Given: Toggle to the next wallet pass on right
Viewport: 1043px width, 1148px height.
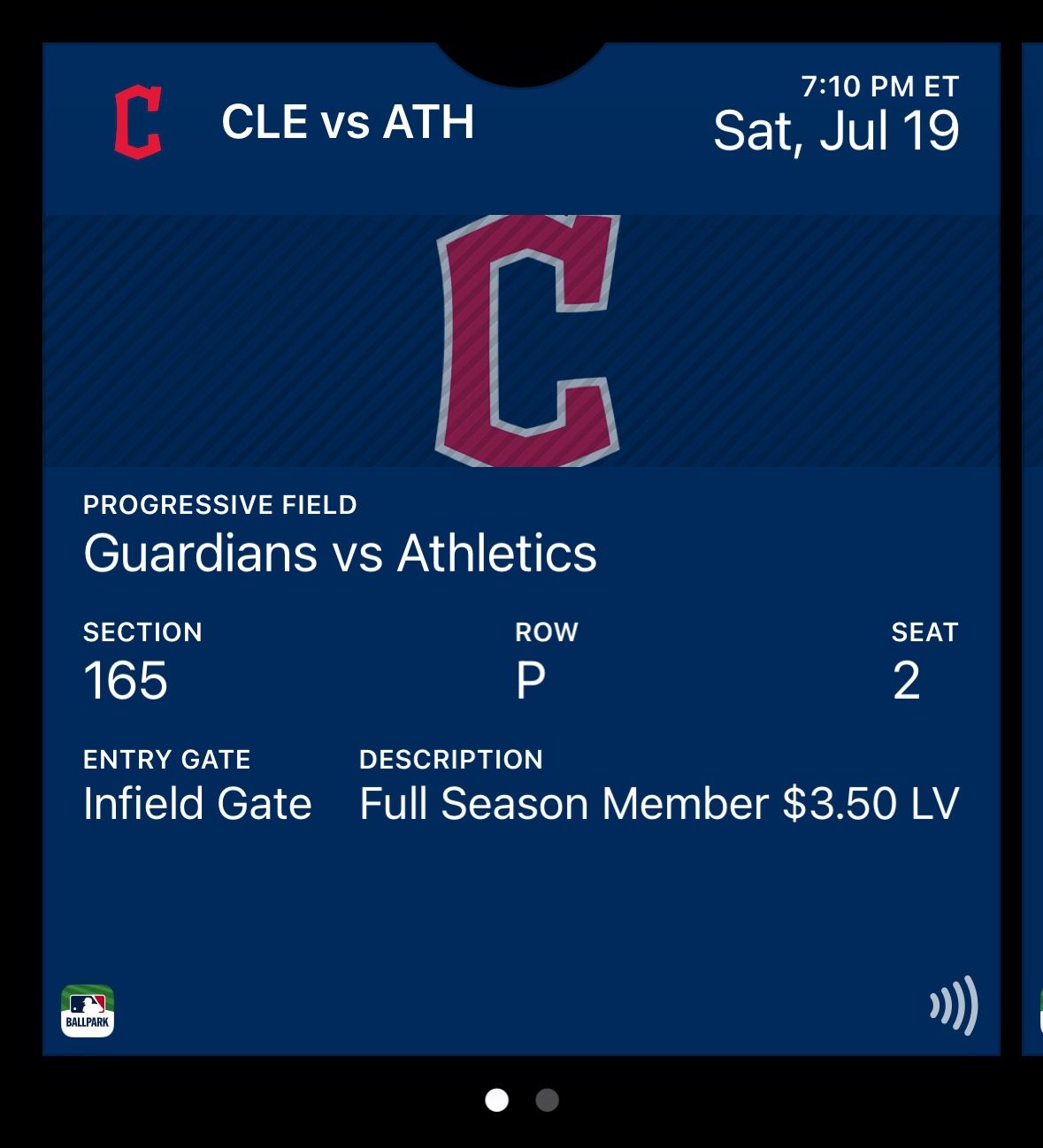Looking at the screenshot, I should tap(1031, 548).
